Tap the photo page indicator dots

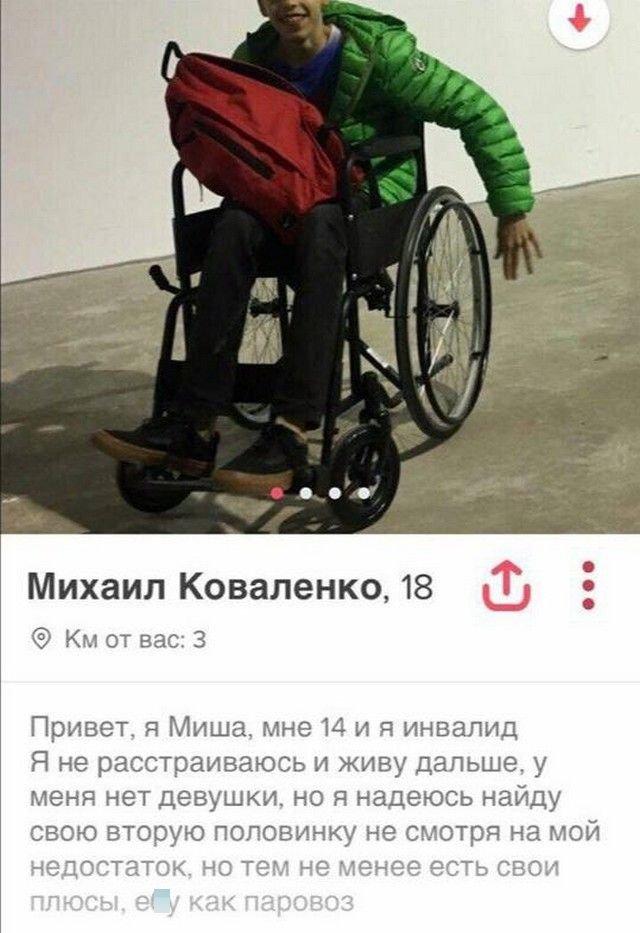pos(320,493)
